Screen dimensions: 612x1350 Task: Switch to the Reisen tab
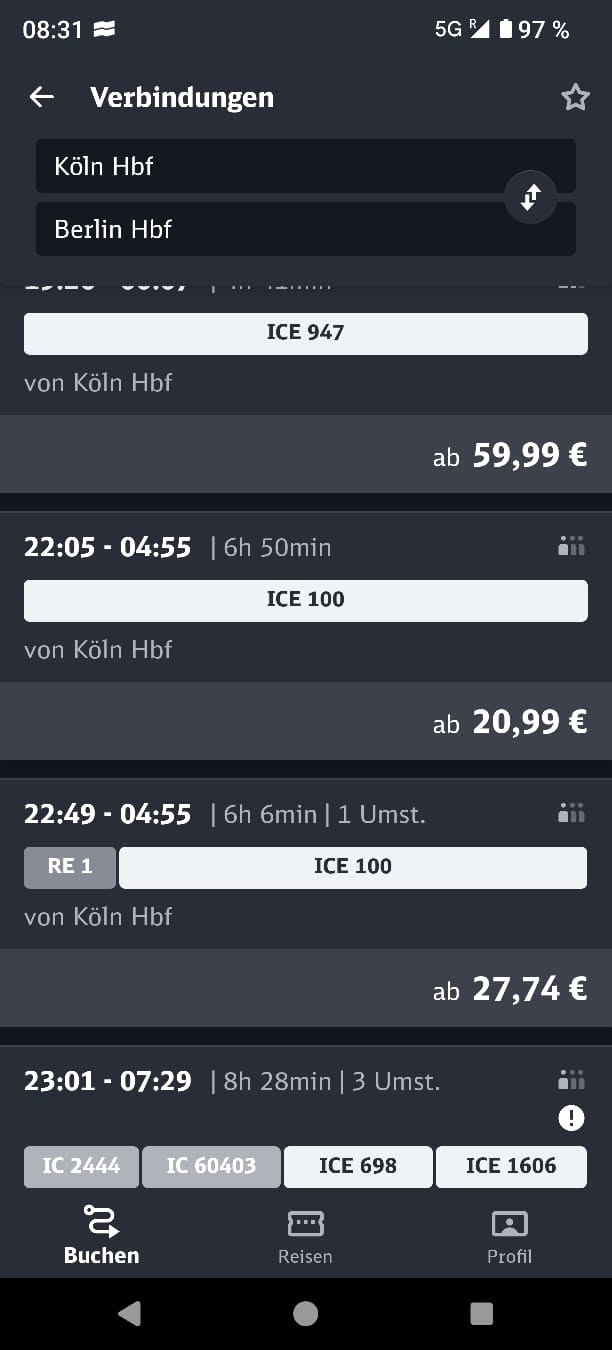[305, 1237]
